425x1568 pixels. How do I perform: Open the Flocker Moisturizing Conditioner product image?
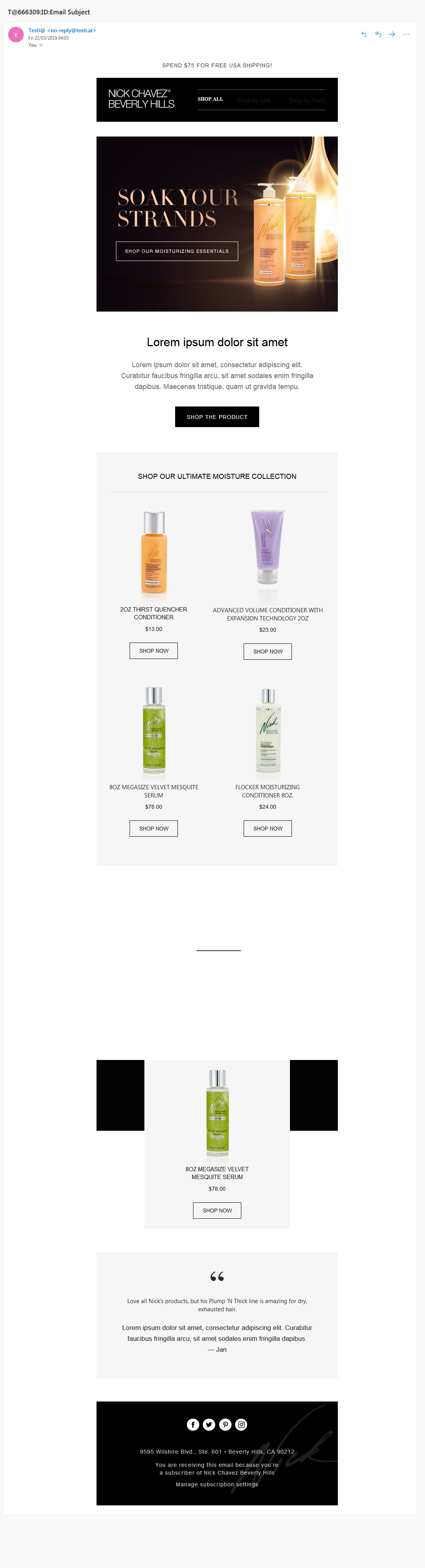(x=268, y=731)
